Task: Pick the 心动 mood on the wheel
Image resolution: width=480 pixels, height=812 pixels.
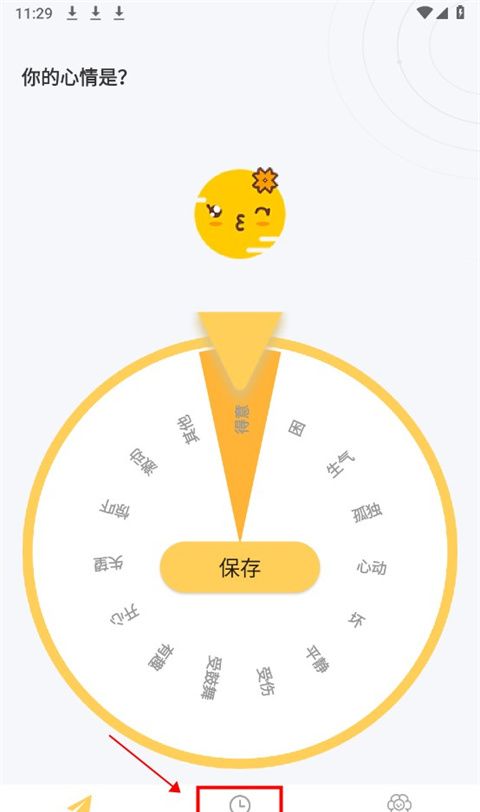Action: point(371,567)
